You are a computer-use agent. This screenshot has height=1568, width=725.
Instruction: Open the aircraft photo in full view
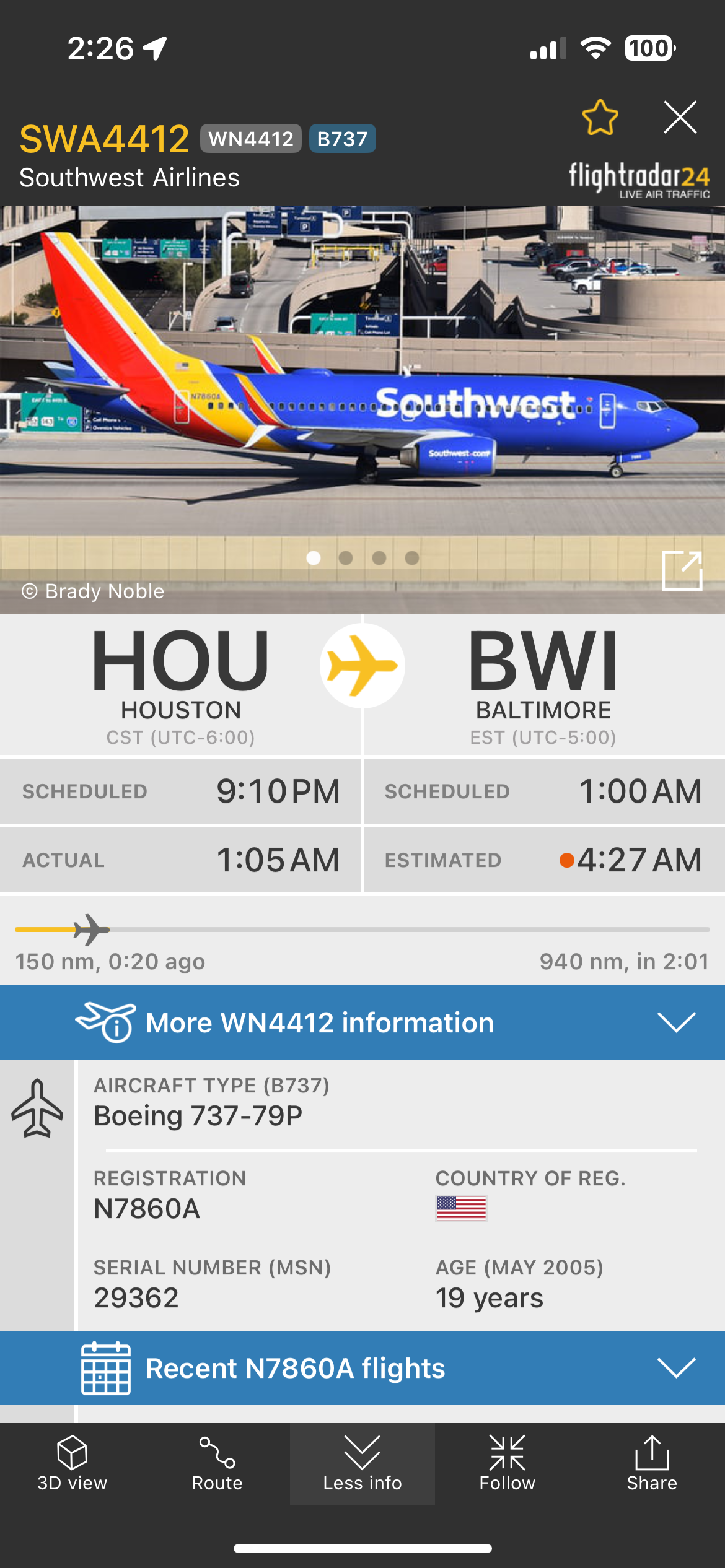point(682,570)
